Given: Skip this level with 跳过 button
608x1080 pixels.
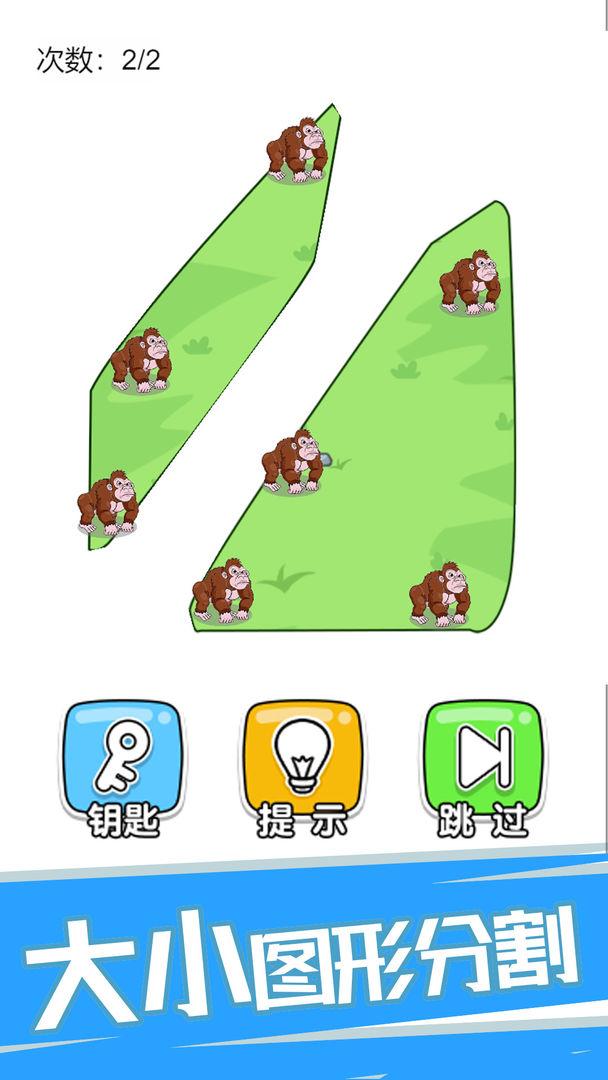Looking at the screenshot, I should 483,767.
